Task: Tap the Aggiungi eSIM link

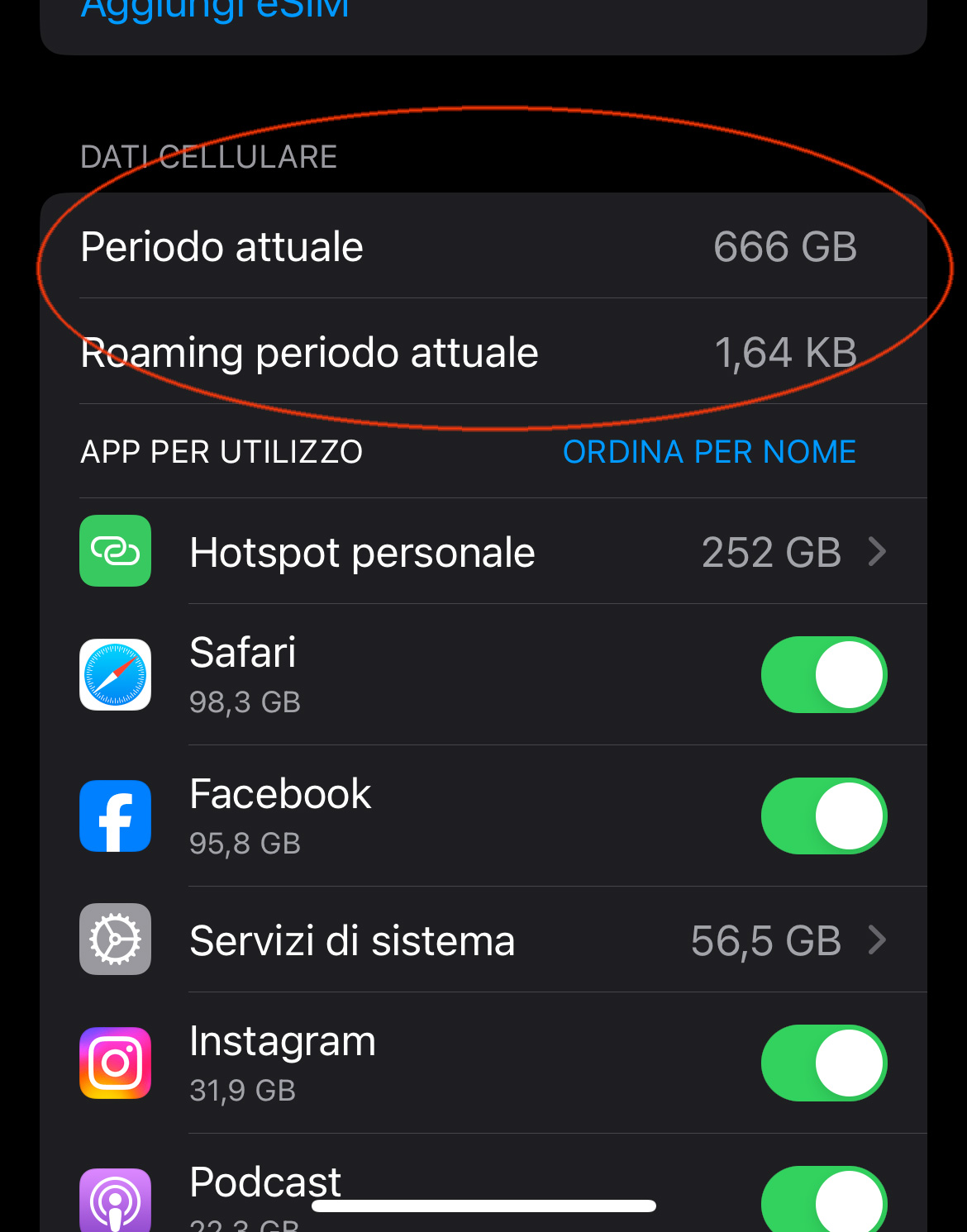Action: pos(215,10)
